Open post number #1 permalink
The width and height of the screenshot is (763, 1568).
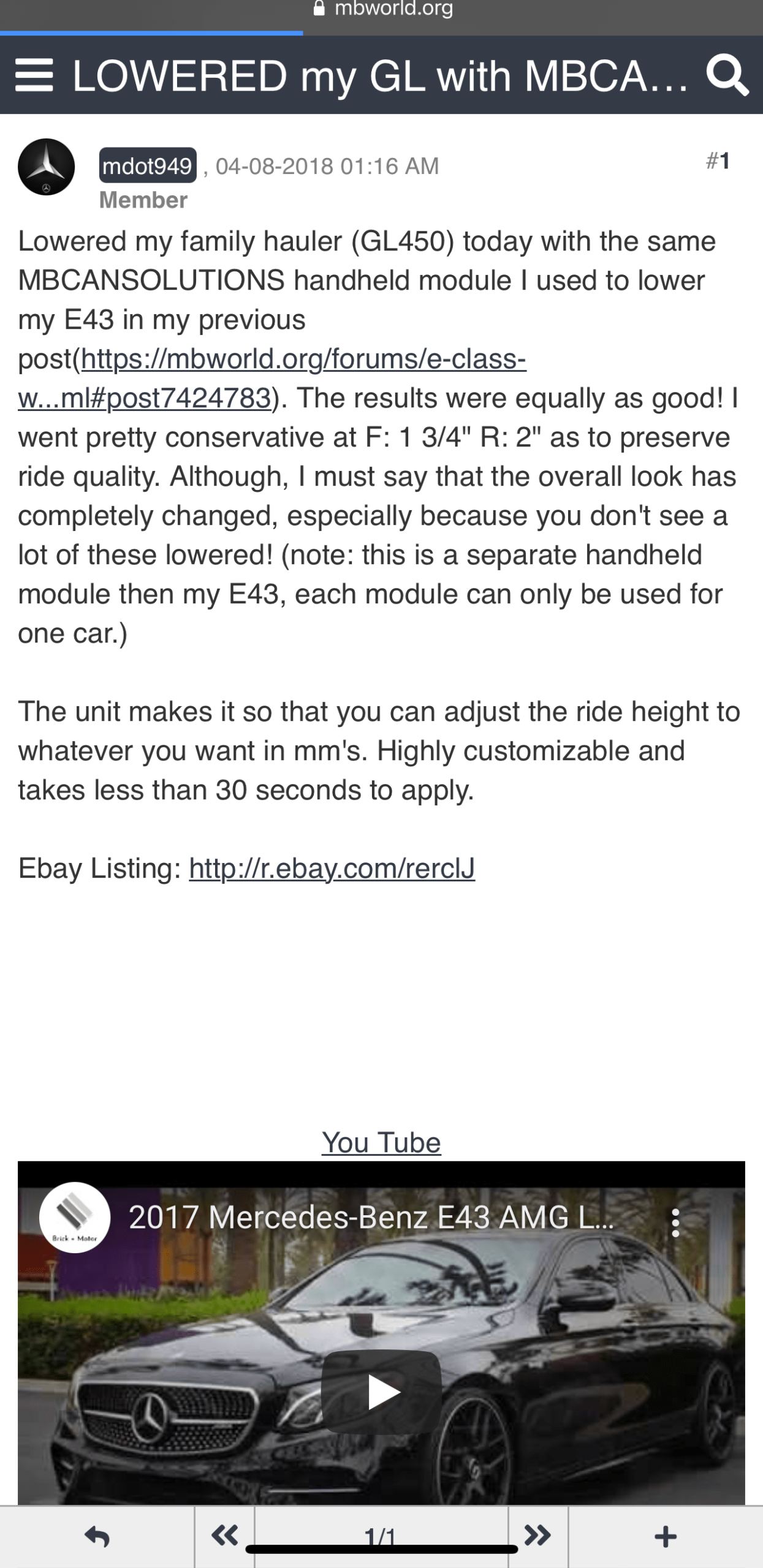click(718, 161)
